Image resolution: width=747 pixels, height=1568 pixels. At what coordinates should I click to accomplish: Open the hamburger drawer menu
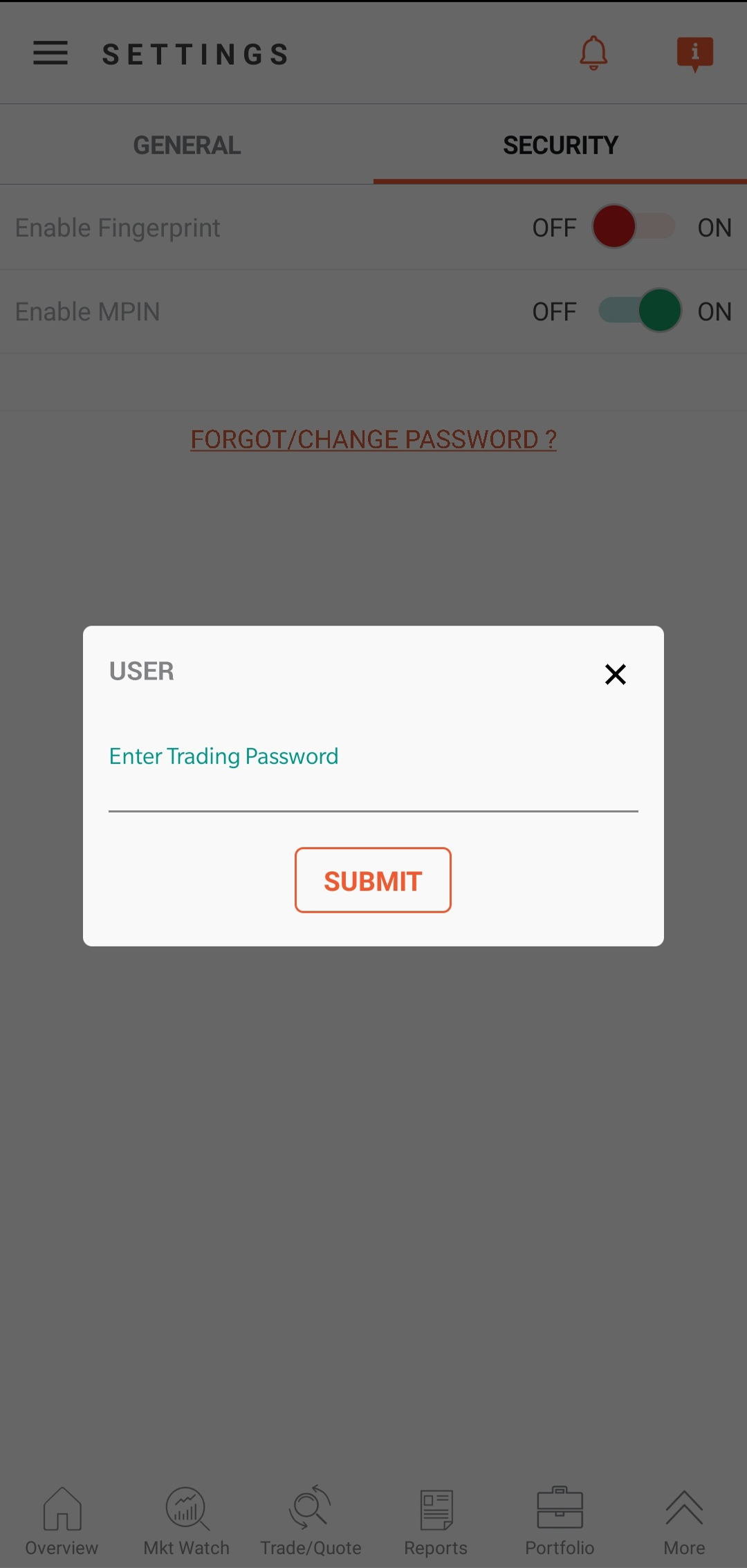(x=50, y=53)
